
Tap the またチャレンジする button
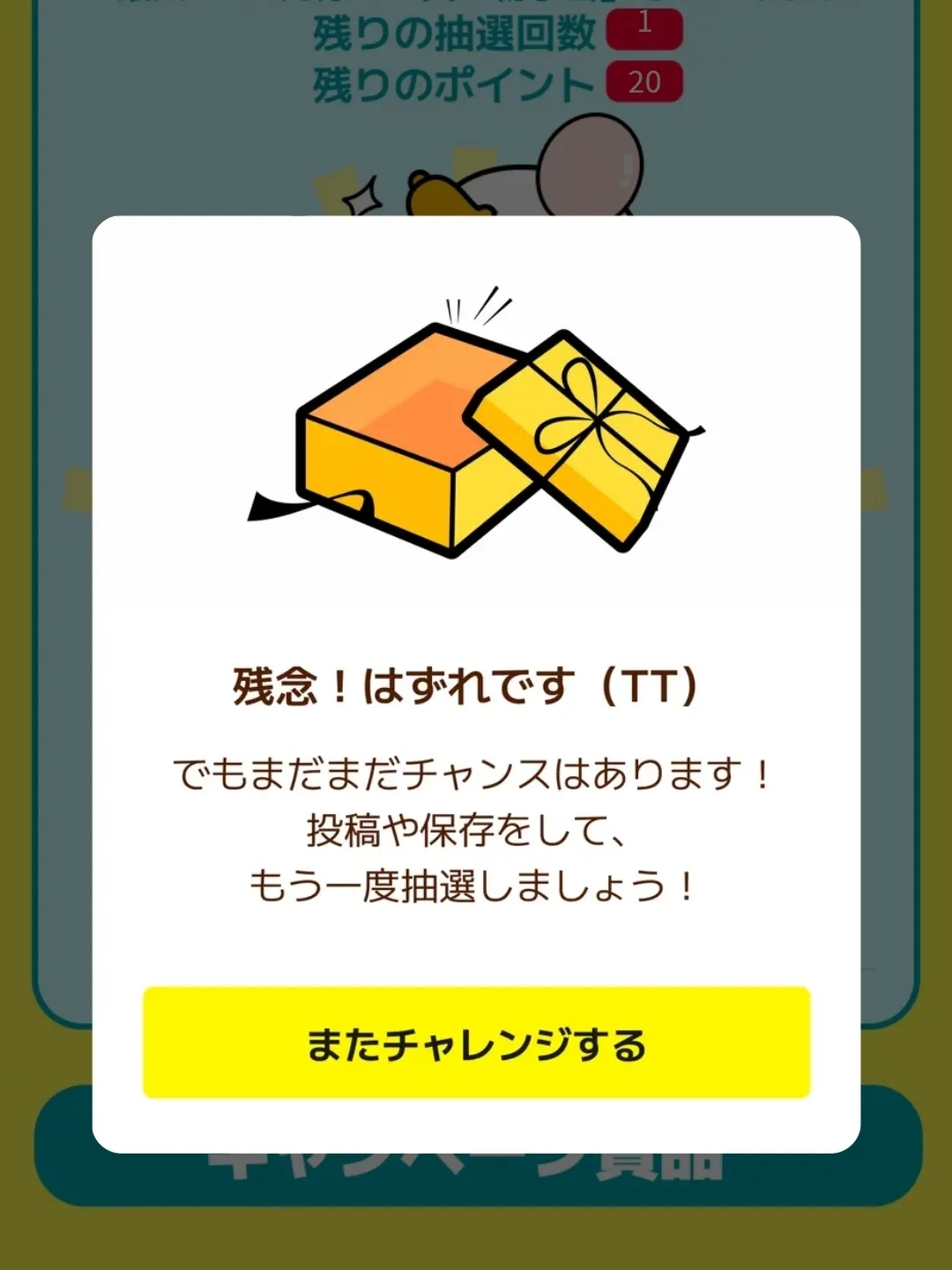coord(476,1042)
